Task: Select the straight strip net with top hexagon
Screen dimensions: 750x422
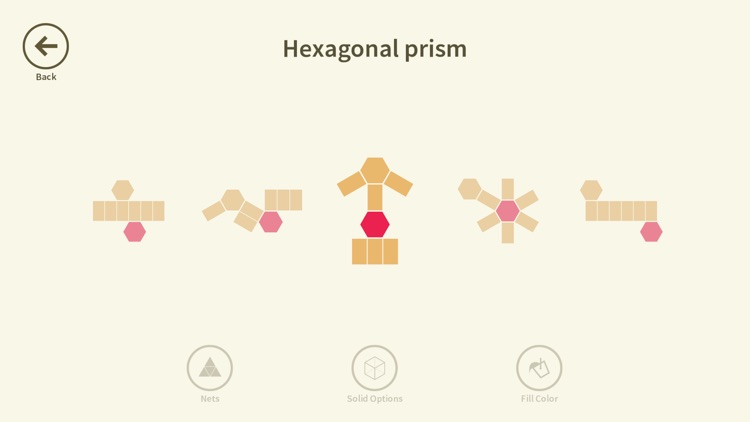Action: (x=128, y=211)
